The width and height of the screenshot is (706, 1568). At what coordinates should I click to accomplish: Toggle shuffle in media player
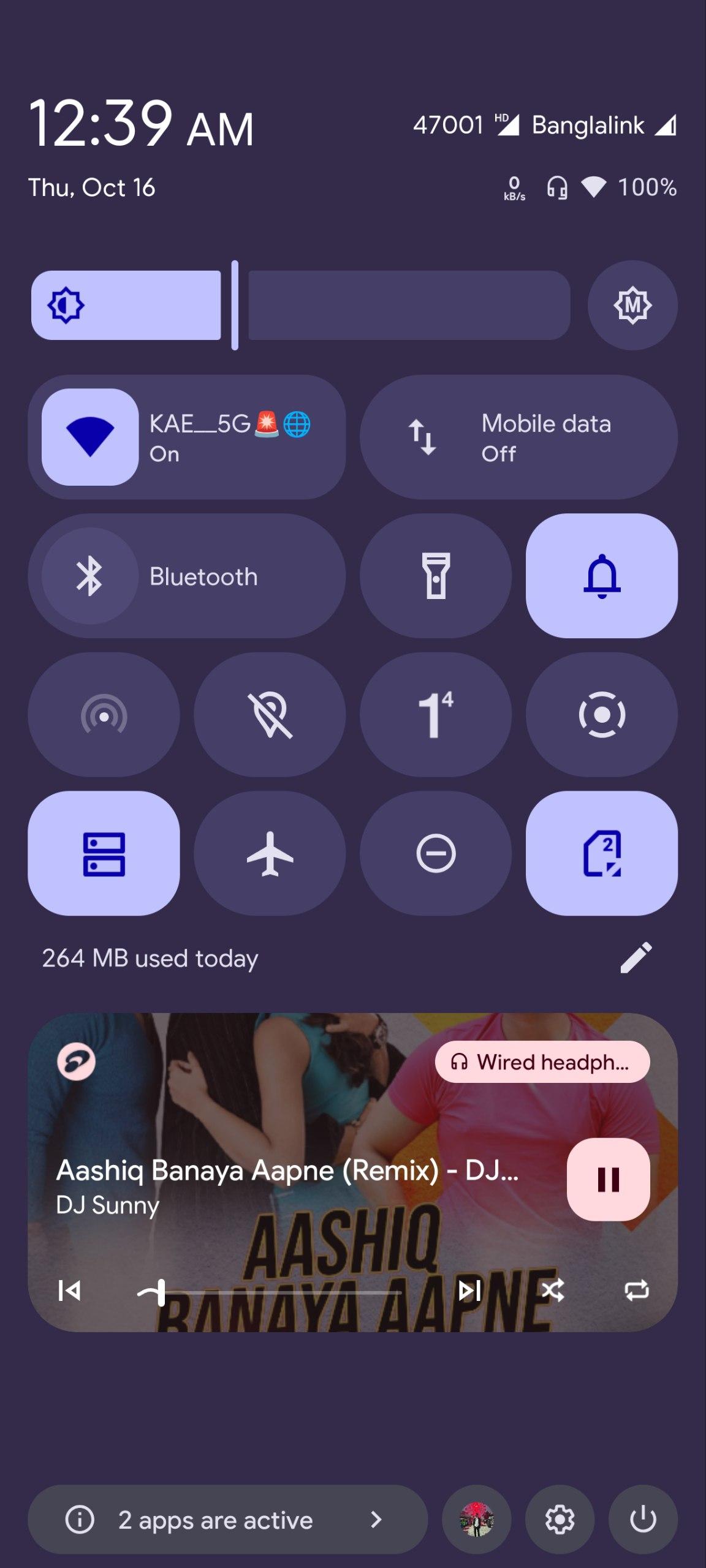(x=553, y=1291)
